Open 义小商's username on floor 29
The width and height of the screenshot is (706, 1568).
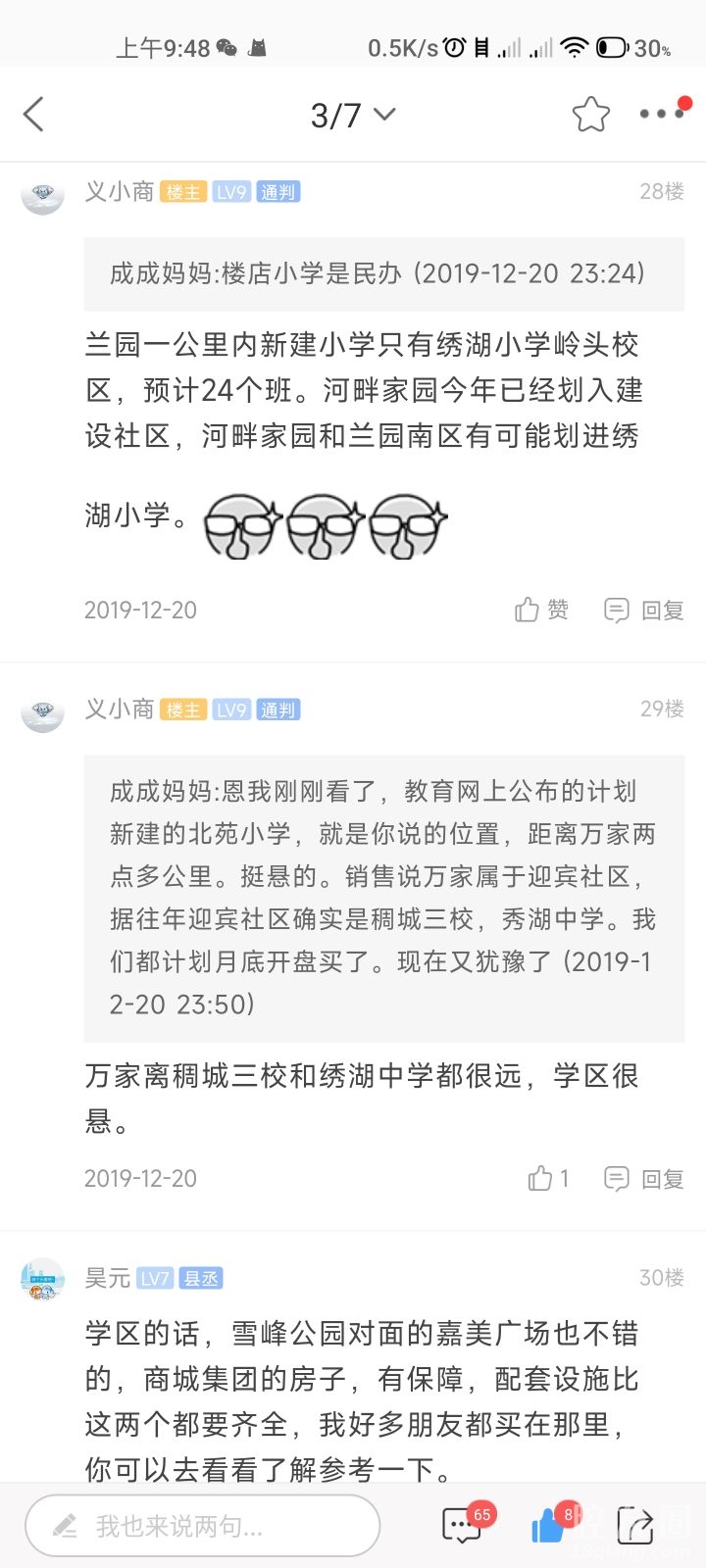click(x=120, y=709)
